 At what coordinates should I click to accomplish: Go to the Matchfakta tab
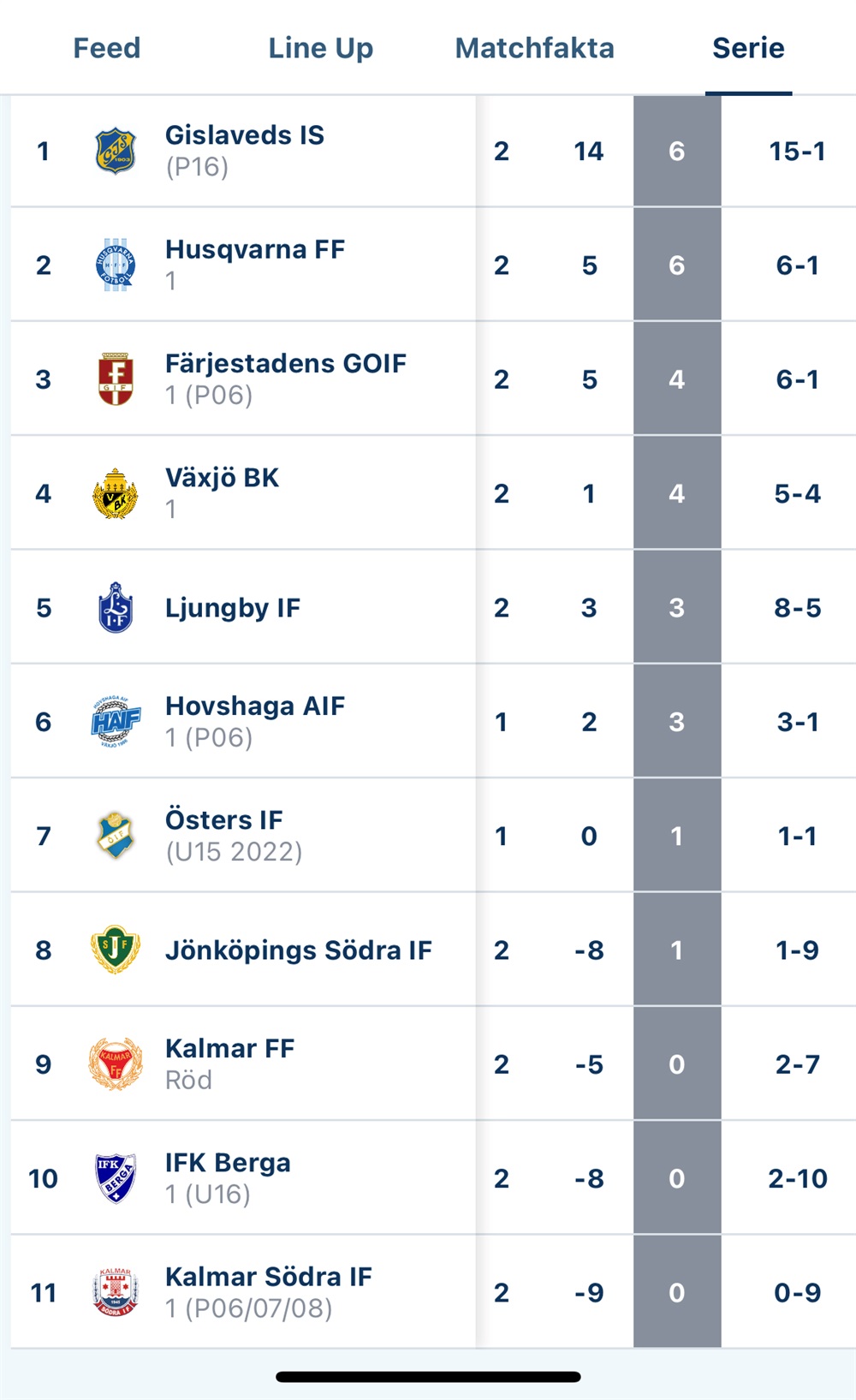click(535, 48)
